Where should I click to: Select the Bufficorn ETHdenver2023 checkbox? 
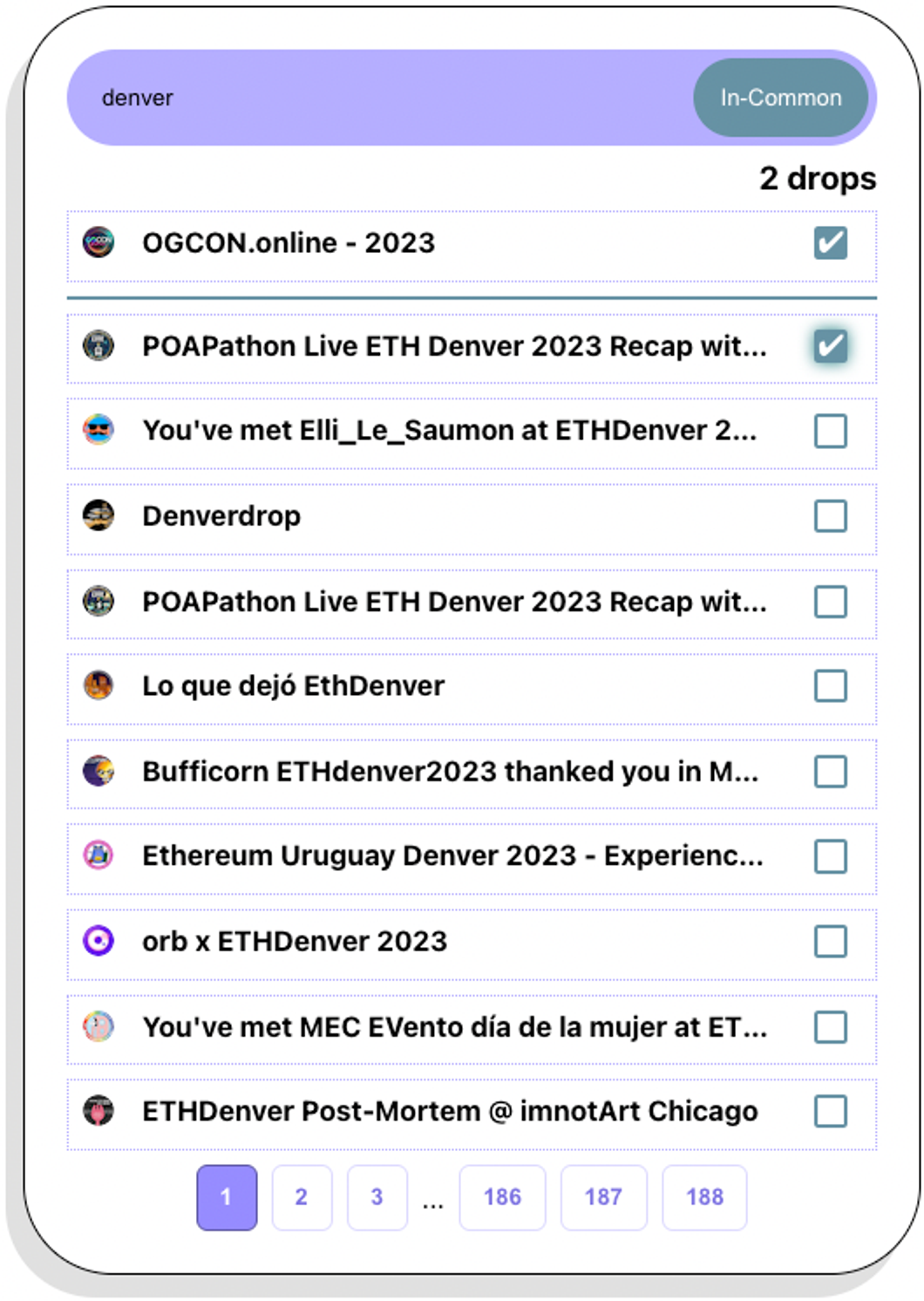coord(830,772)
